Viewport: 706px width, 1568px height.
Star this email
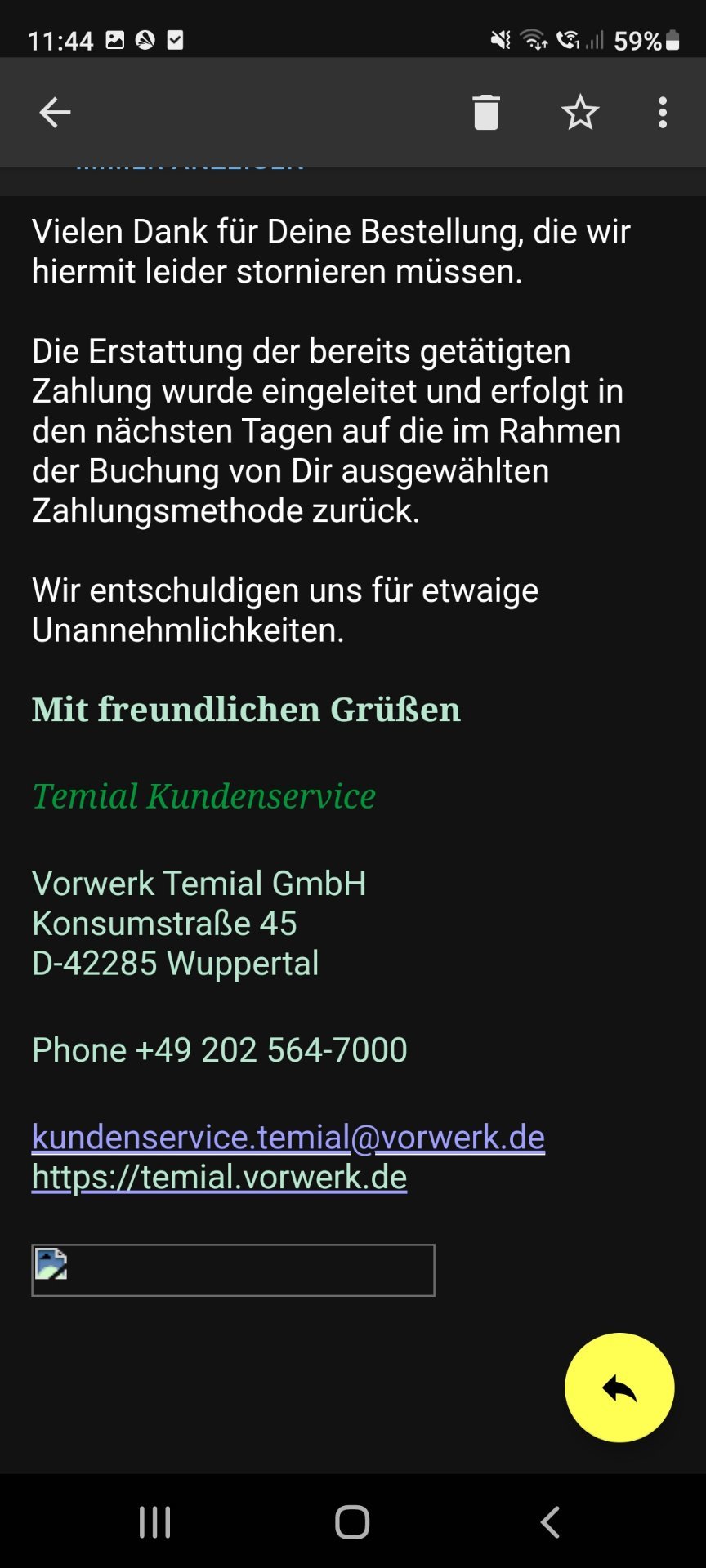coord(580,113)
